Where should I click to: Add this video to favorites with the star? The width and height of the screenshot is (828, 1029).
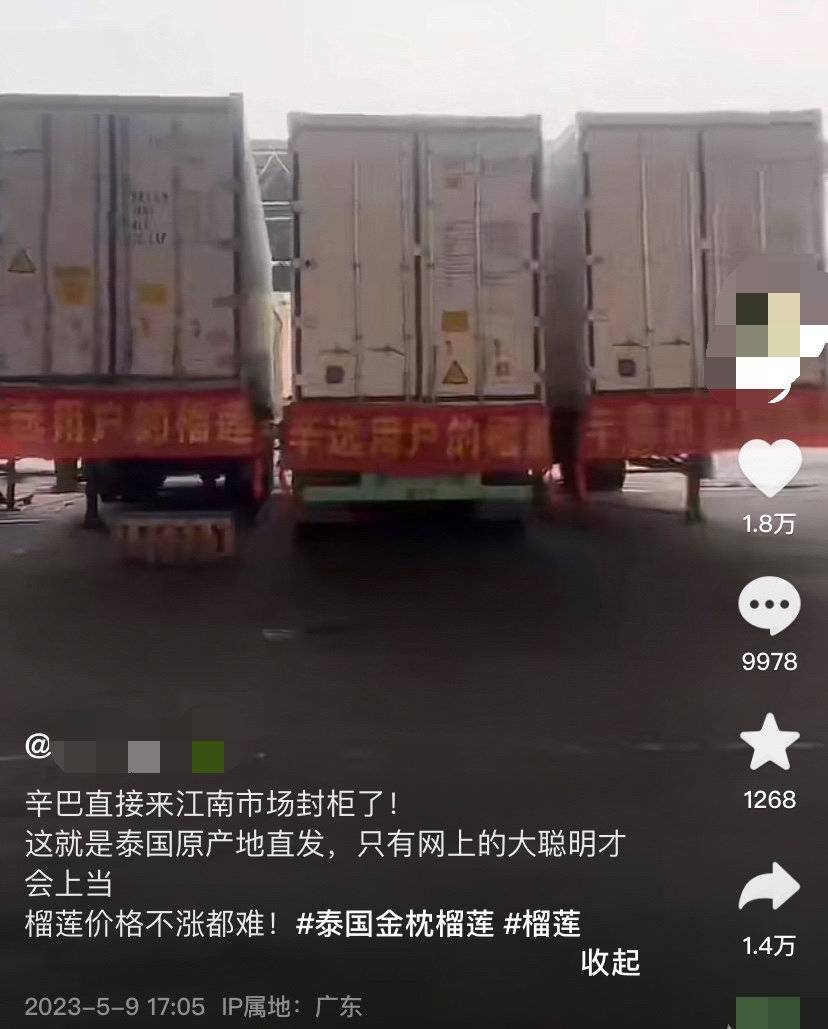pos(769,743)
